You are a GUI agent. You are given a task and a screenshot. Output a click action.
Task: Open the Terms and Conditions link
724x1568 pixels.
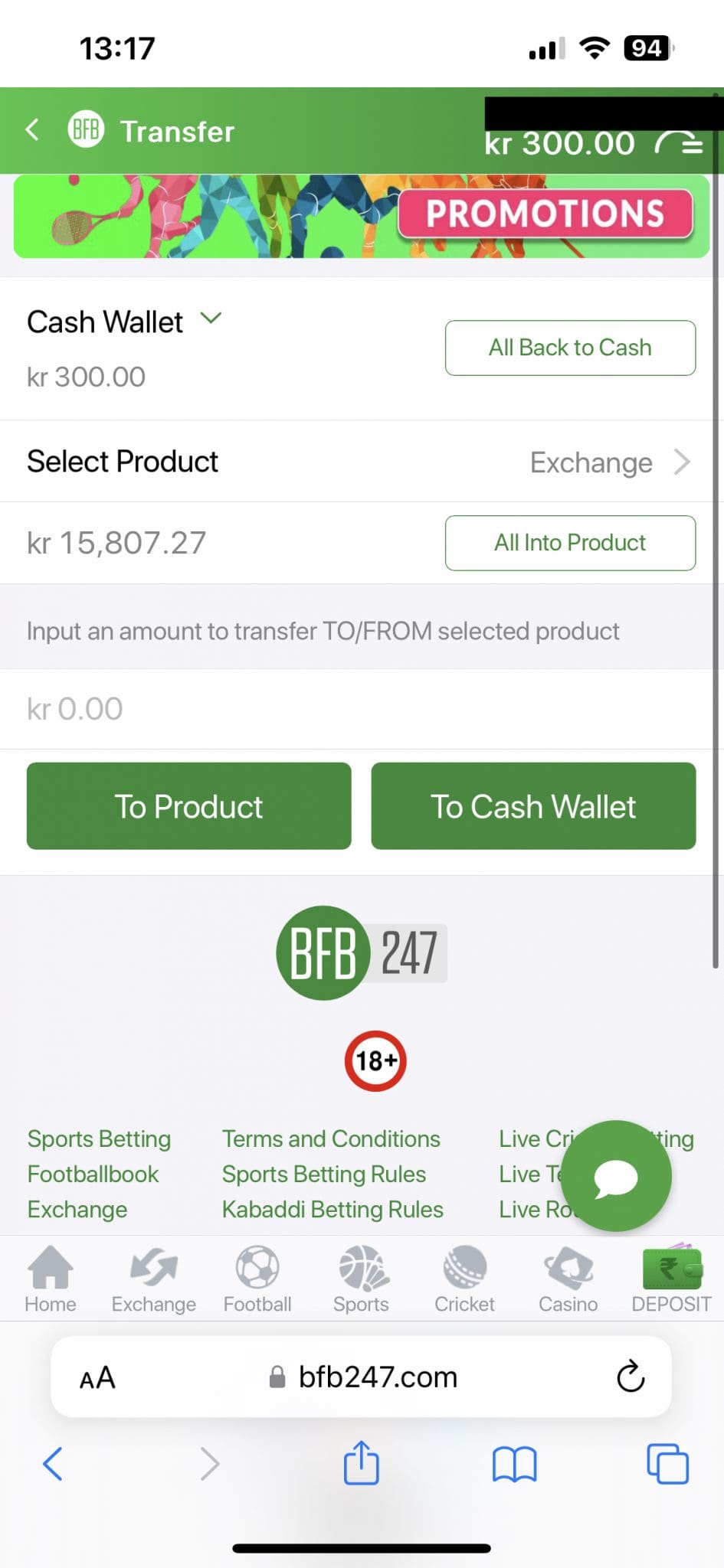[331, 1138]
